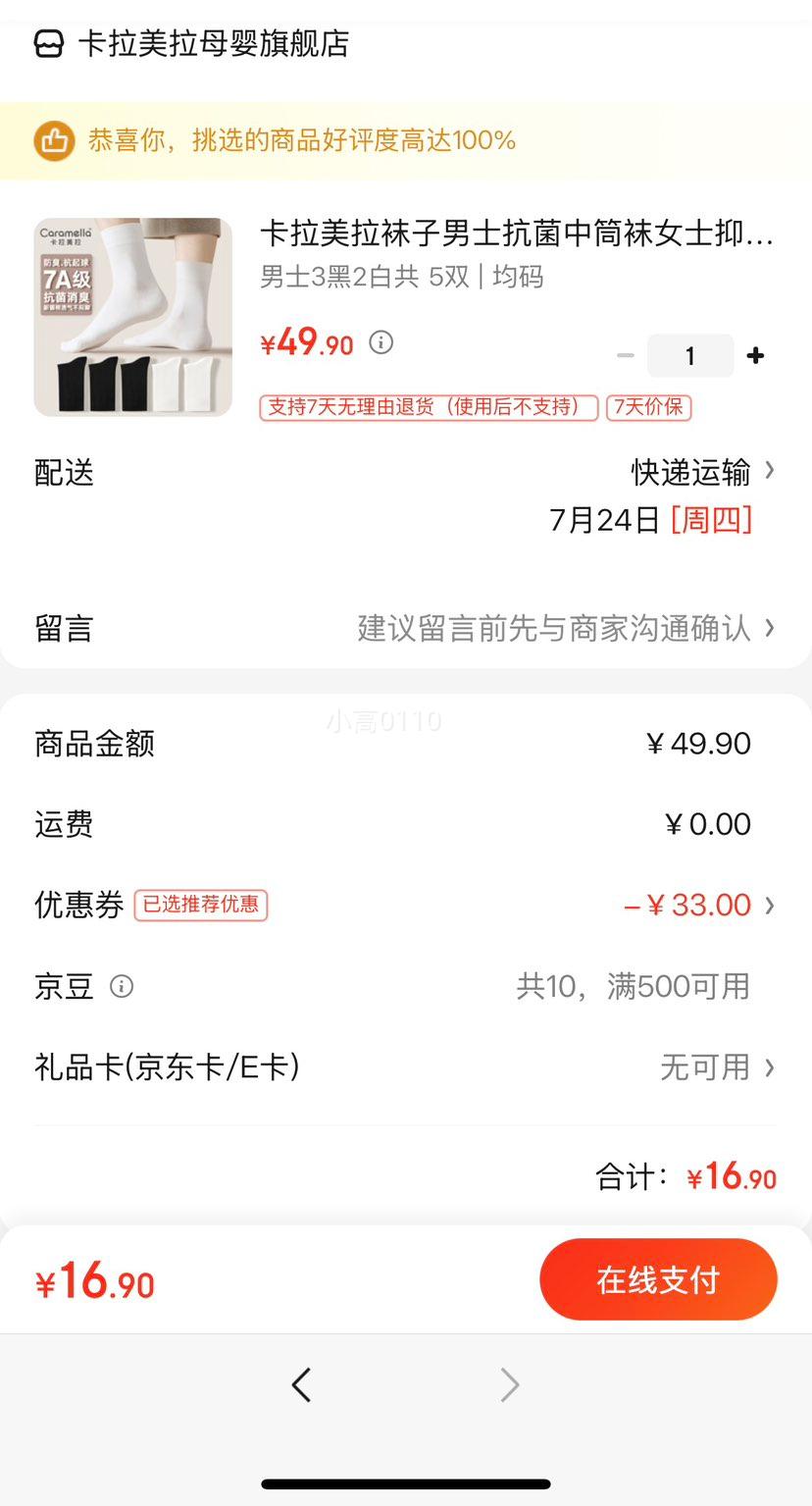The width and height of the screenshot is (812, 1506).
Task: Open the socks product thumbnail
Action: point(133,317)
